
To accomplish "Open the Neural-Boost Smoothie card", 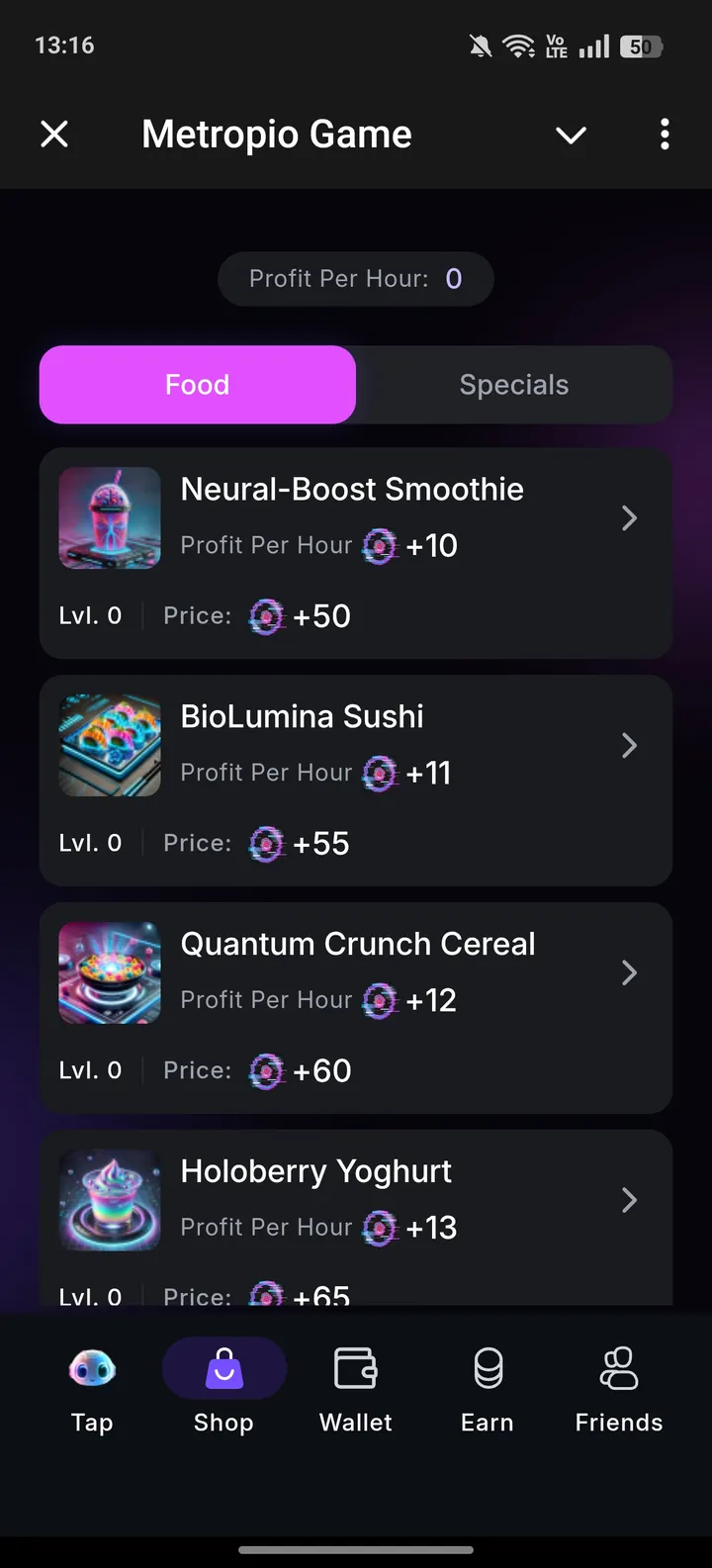I will pos(356,552).
